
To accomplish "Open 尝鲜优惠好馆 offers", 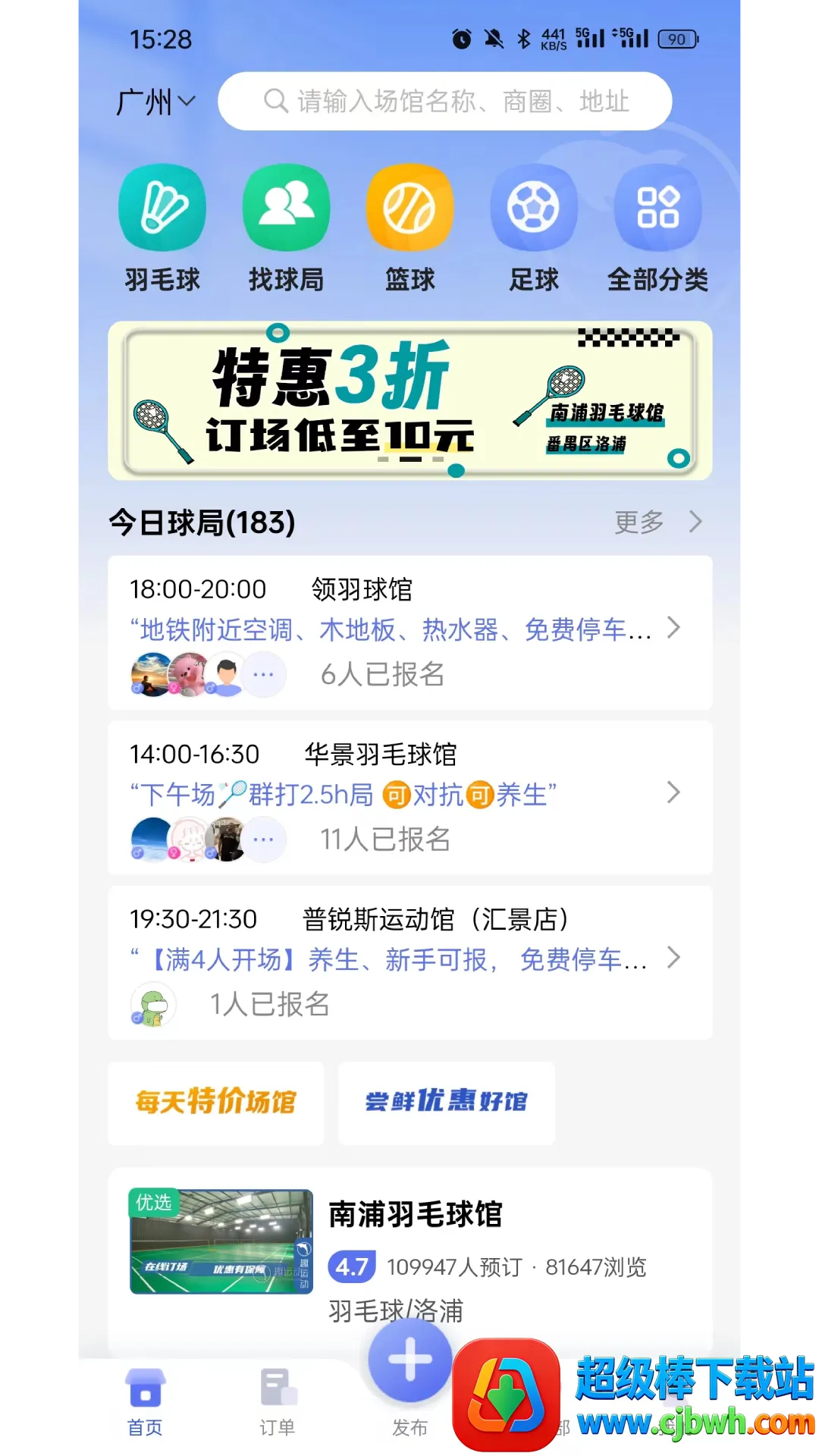I will [447, 1103].
